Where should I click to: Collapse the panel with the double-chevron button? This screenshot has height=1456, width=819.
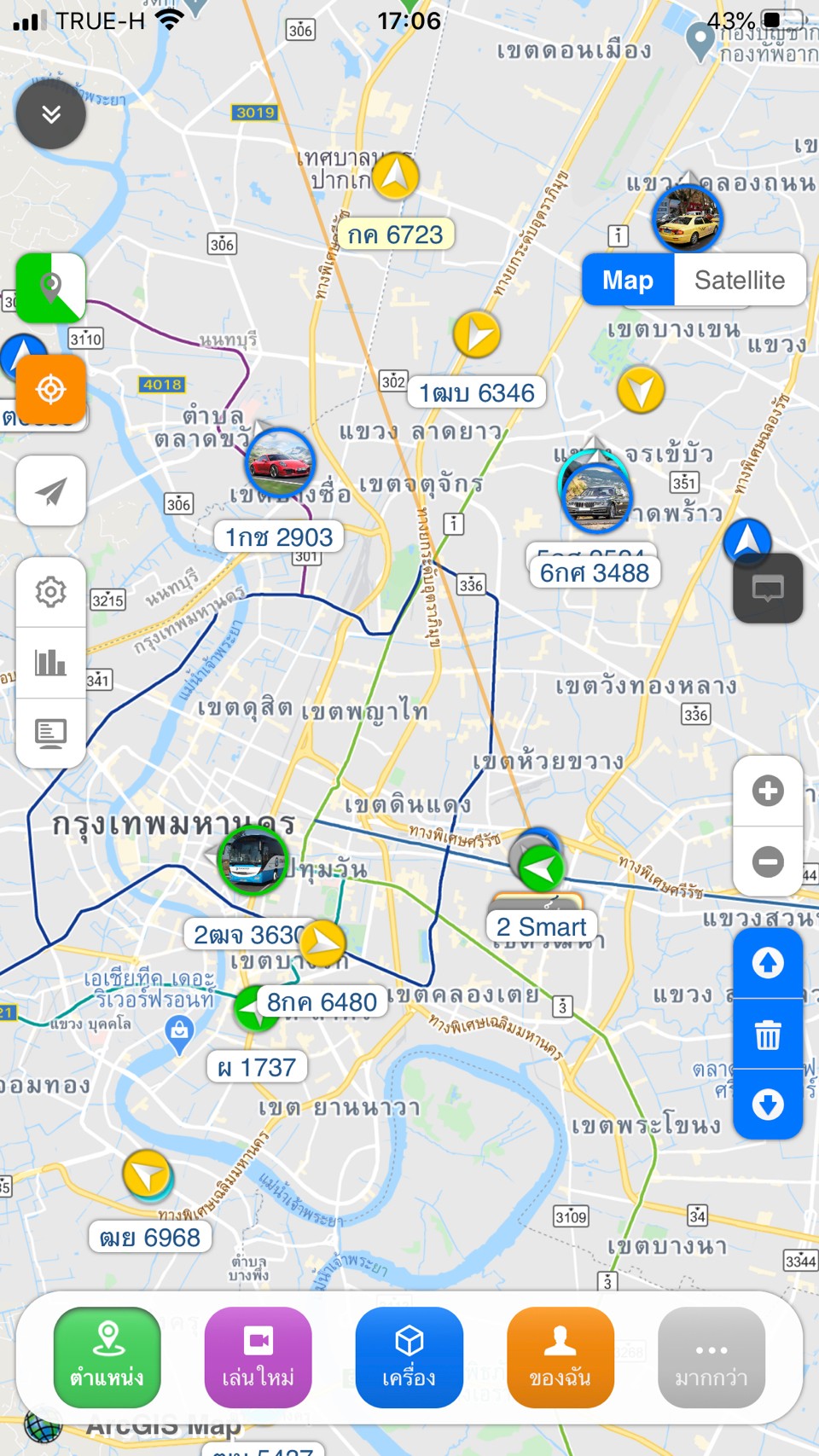[x=51, y=114]
